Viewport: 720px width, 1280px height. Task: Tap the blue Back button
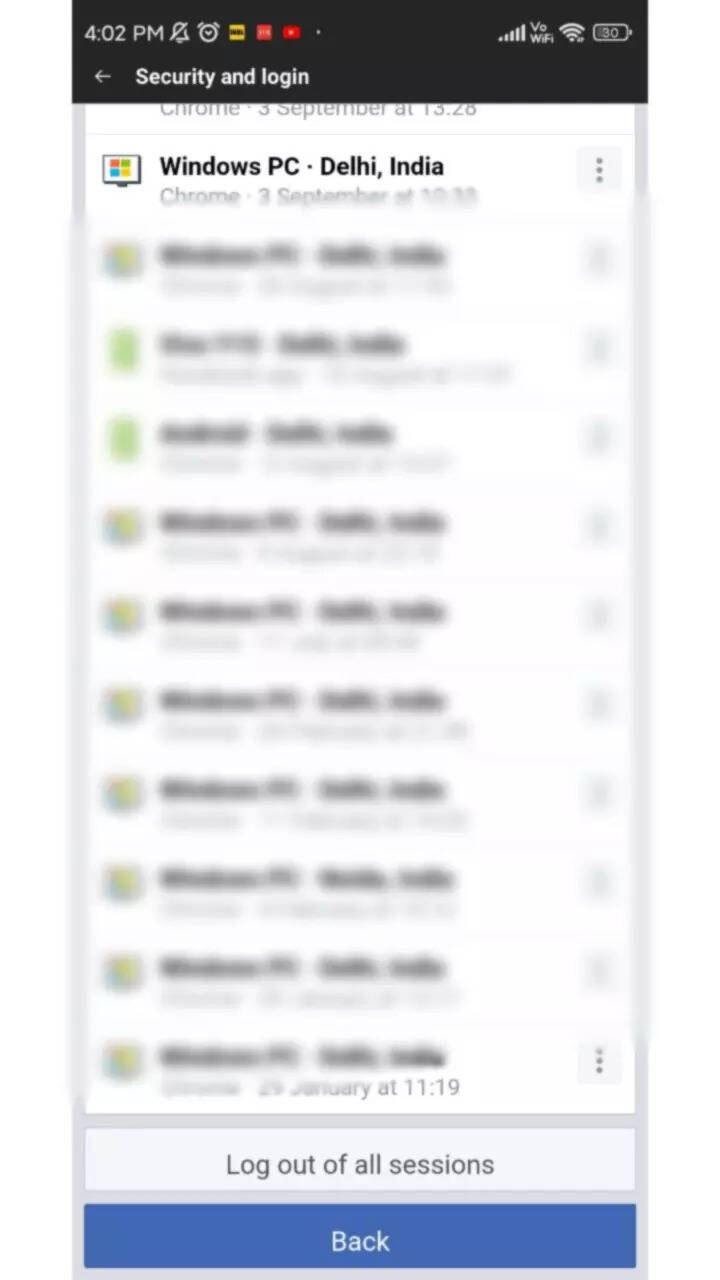(360, 1241)
